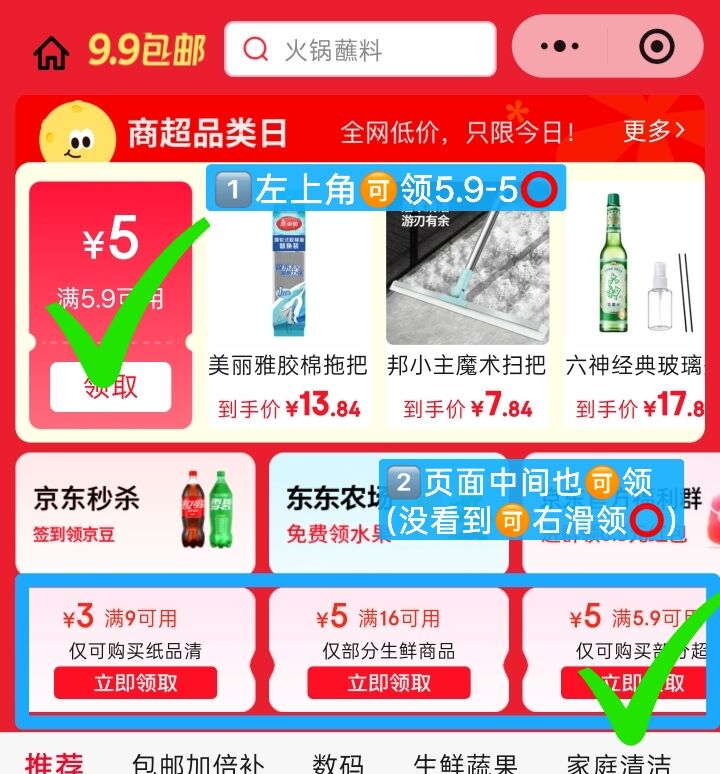The height and width of the screenshot is (774, 720).
Task: Open the 京东秒杀 card
Action: (135, 512)
